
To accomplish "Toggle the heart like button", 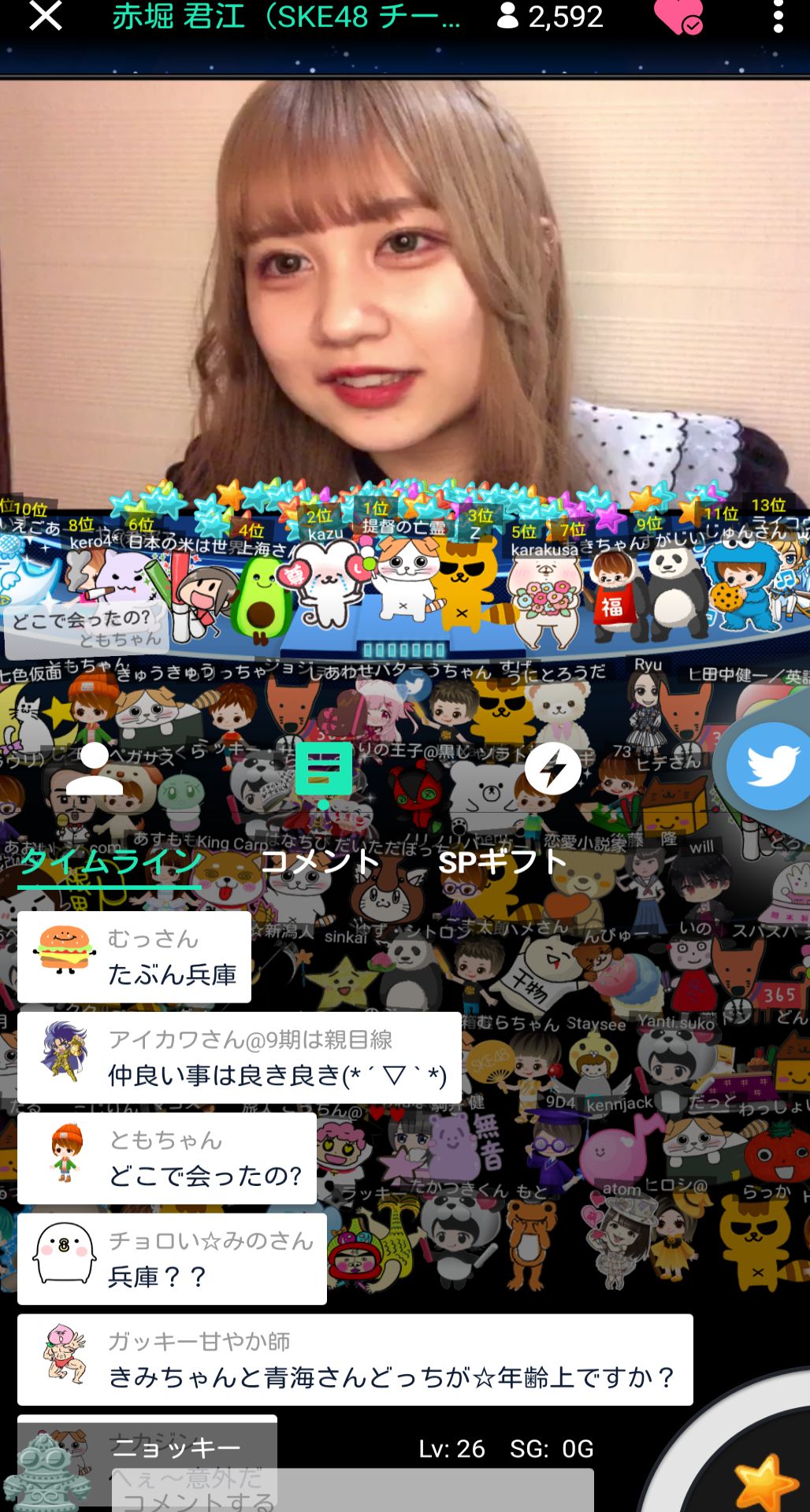I will [x=679, y=17].
